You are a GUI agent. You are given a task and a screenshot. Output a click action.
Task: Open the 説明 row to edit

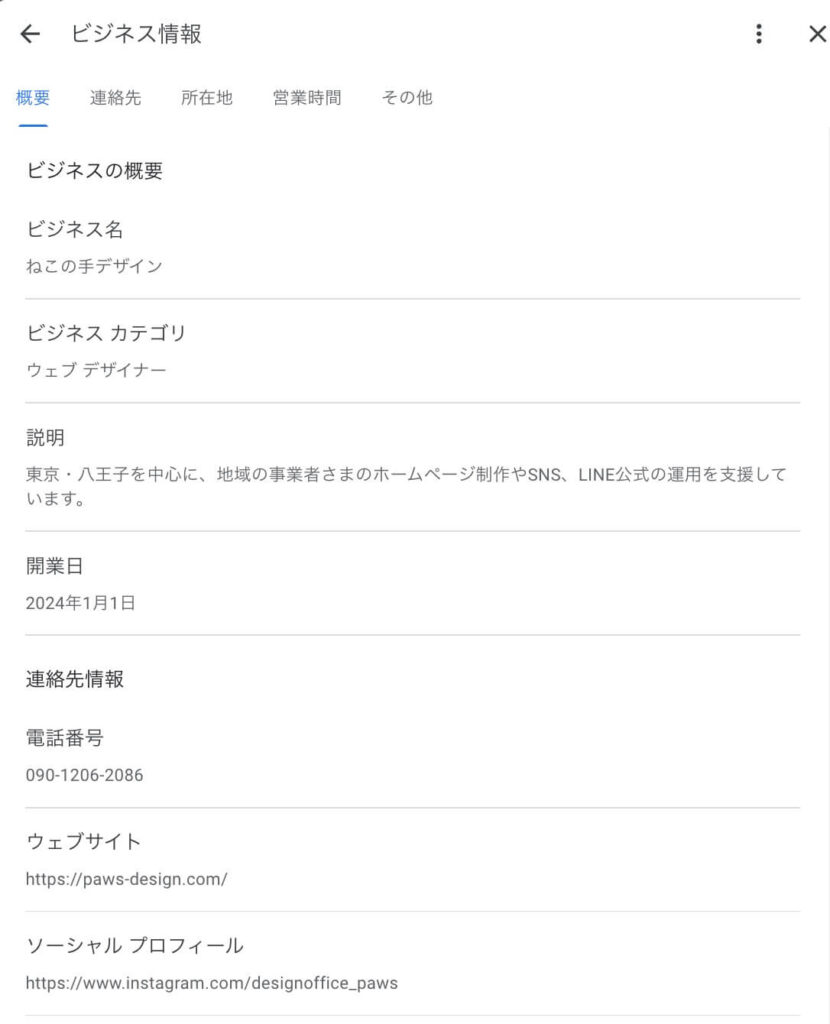[412, 467]
